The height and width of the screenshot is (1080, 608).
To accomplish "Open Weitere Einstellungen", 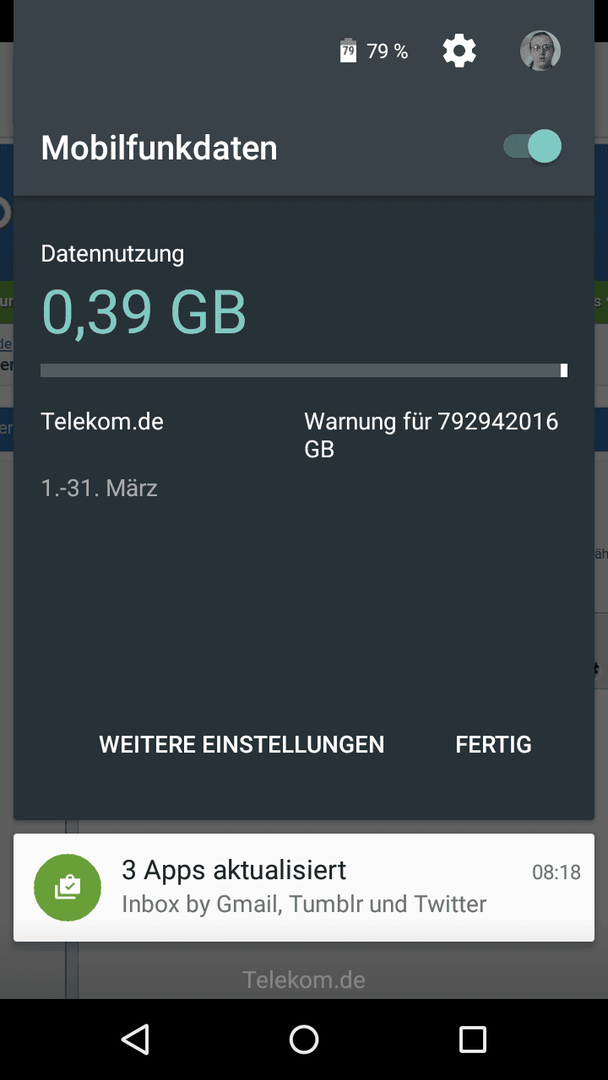I will click(x=242, y=745).
